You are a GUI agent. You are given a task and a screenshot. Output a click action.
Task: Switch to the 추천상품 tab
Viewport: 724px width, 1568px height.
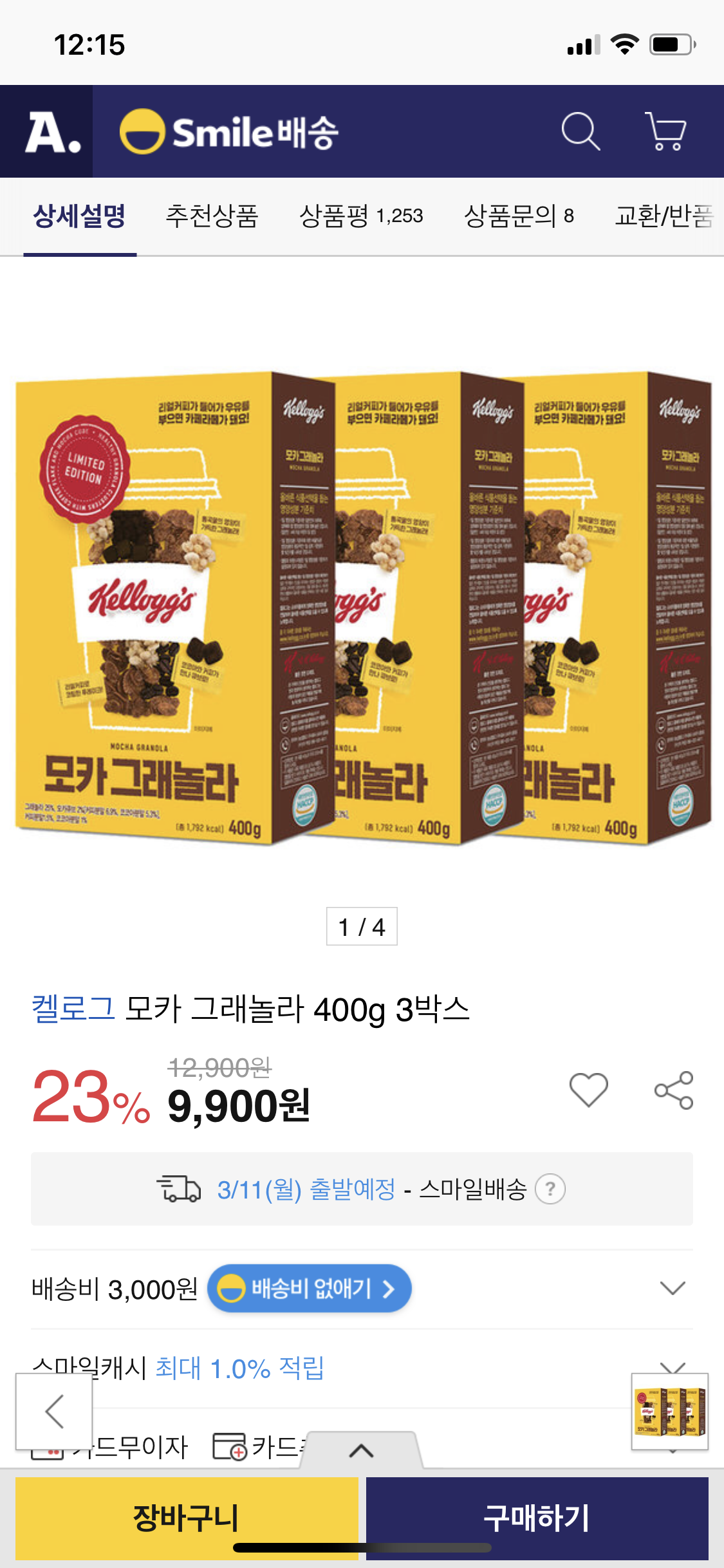212,216
